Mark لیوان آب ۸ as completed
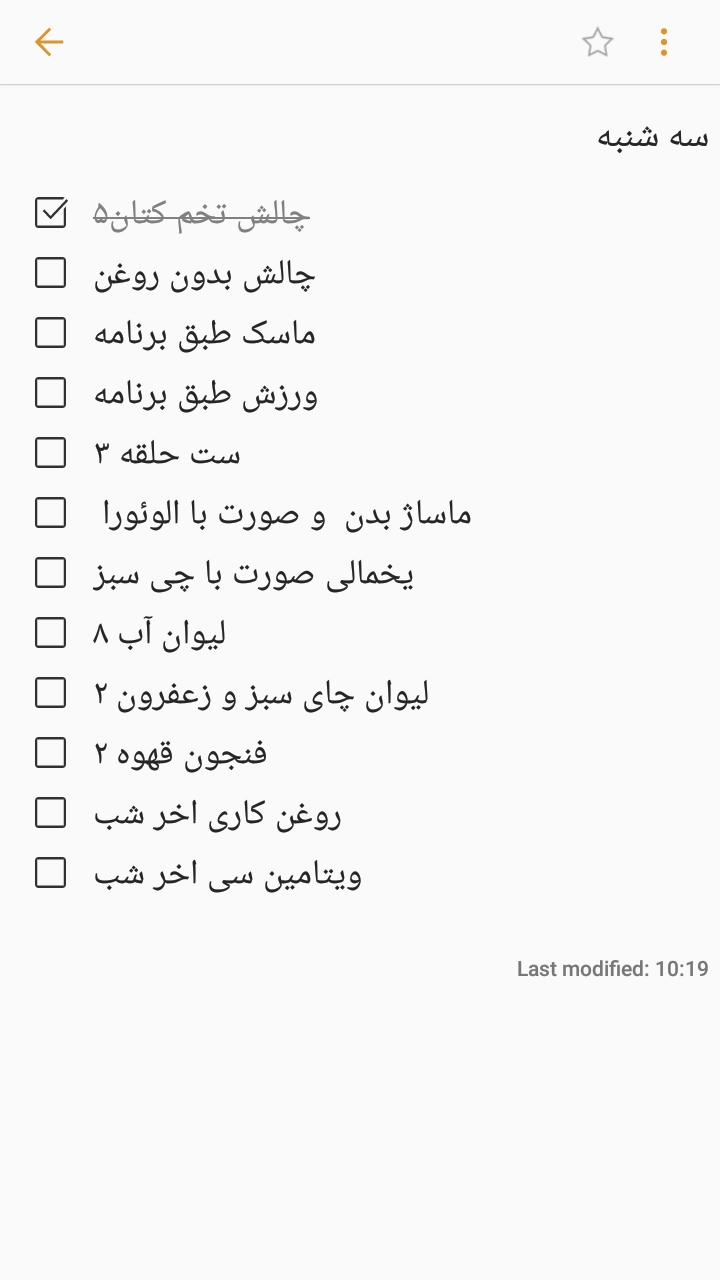This screenshot has width=720, height=1280. point(51,633)
